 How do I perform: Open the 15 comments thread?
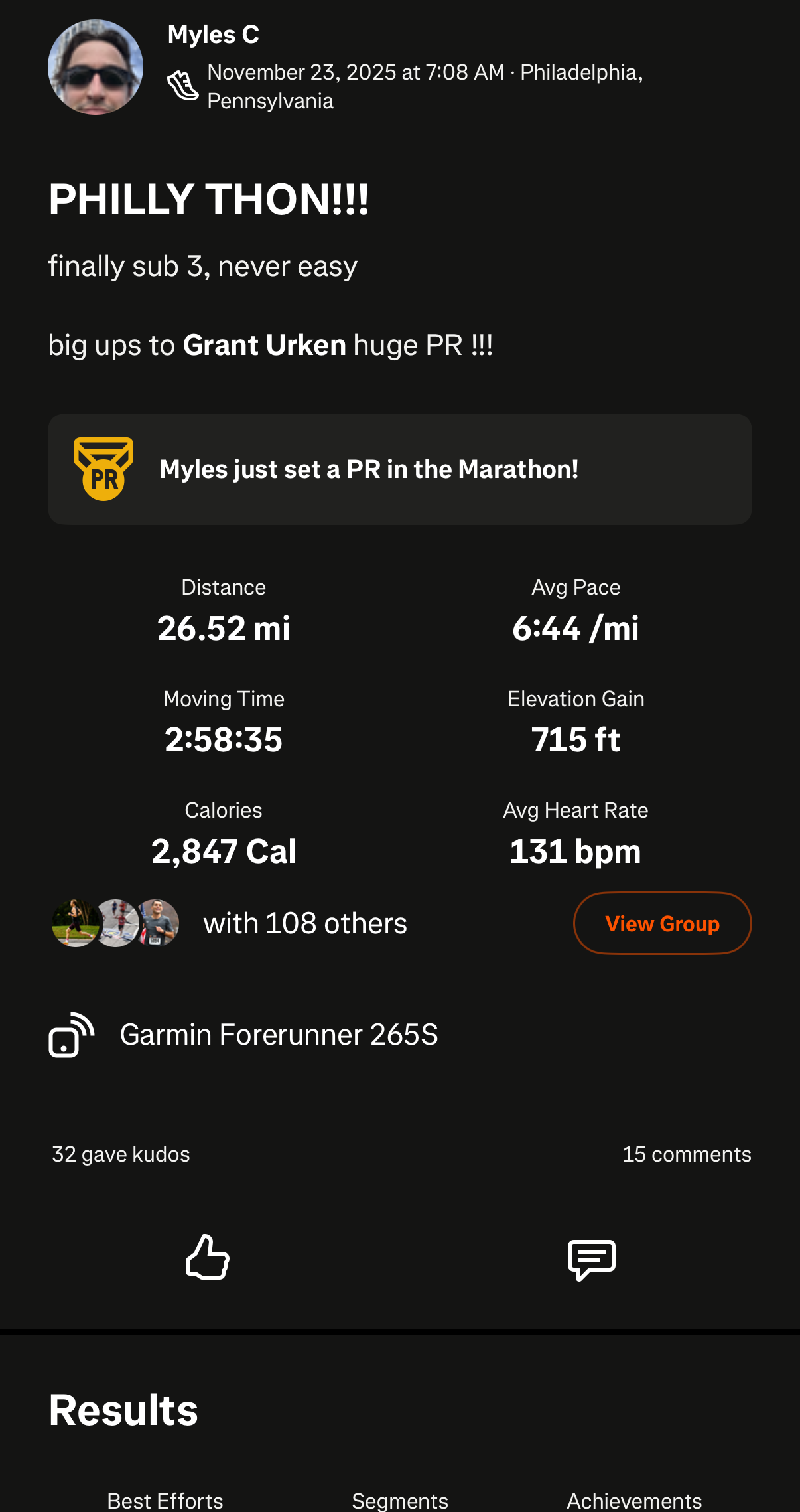(x=687, y=1154)
